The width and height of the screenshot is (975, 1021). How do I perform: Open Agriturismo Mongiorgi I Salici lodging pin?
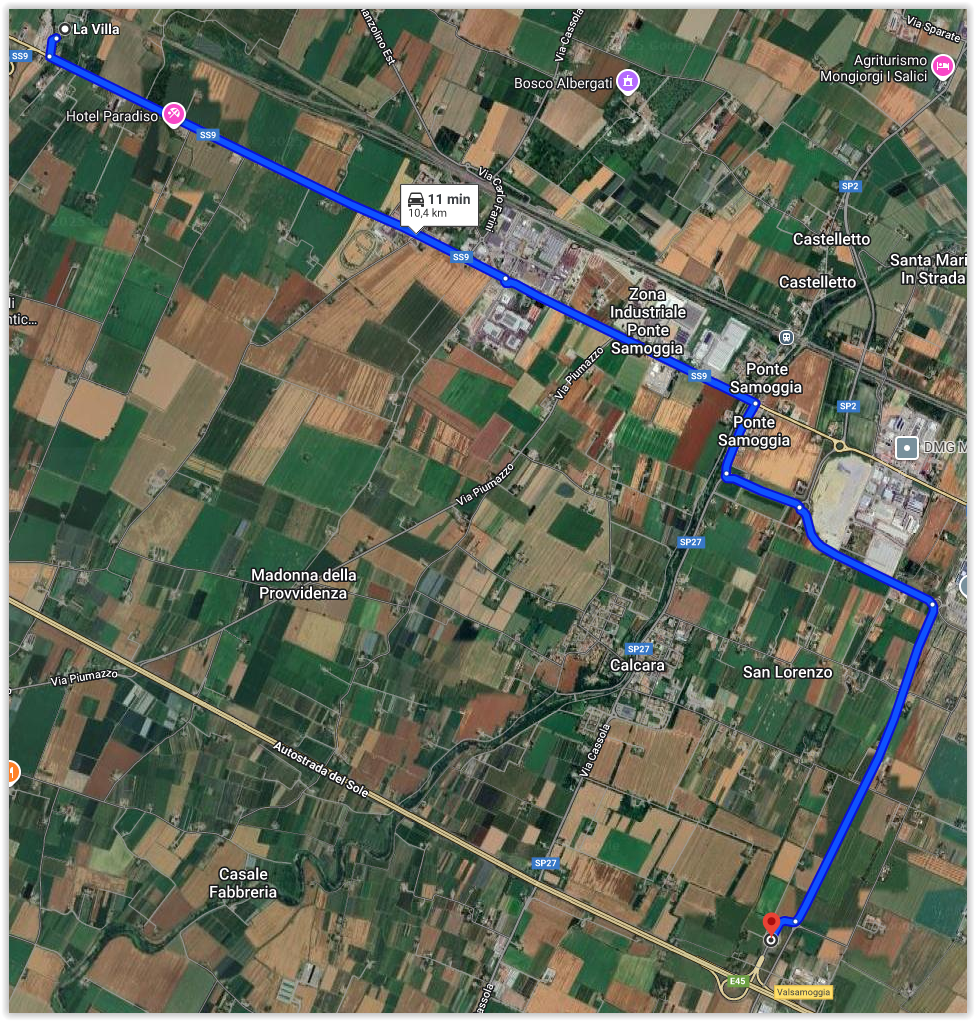(942, 67)
